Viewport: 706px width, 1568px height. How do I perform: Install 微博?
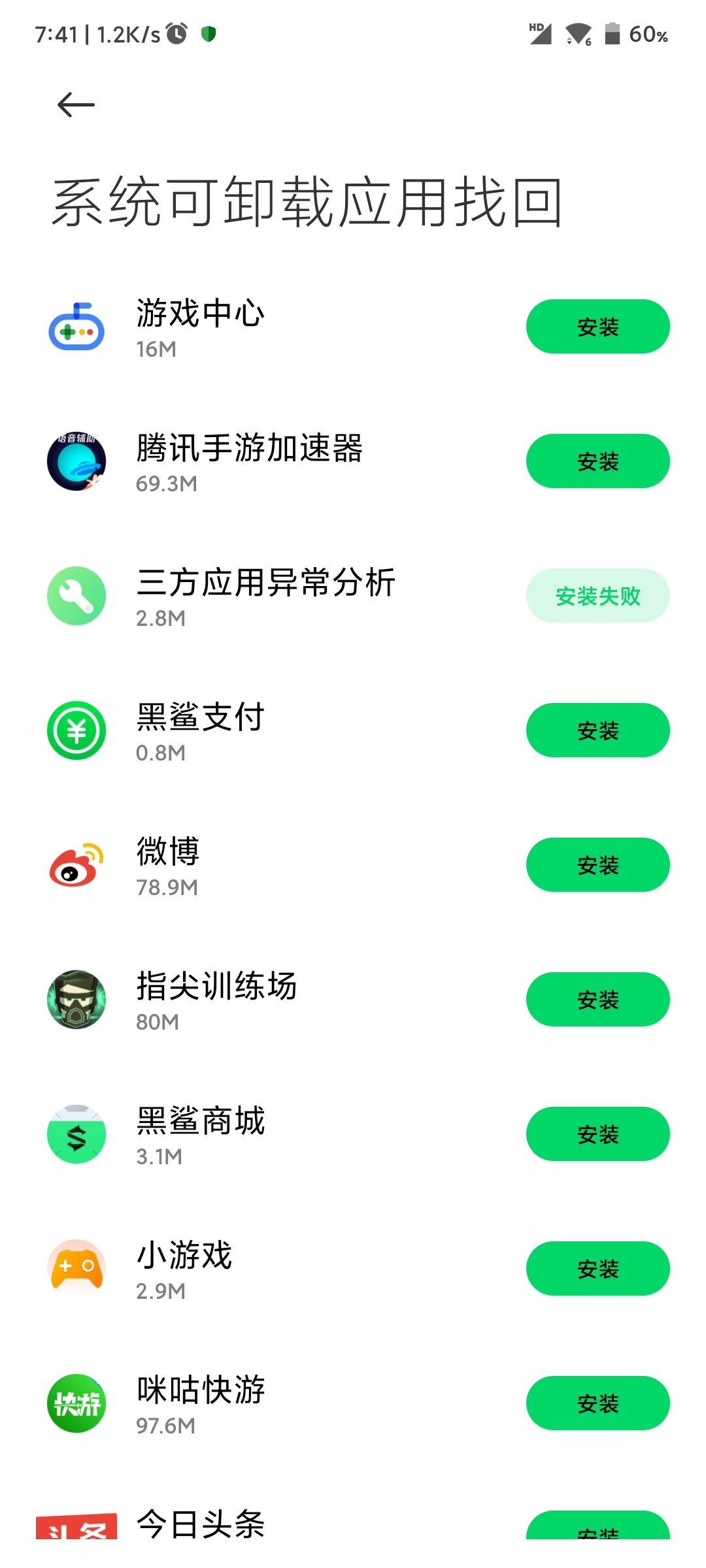point(597,865)
